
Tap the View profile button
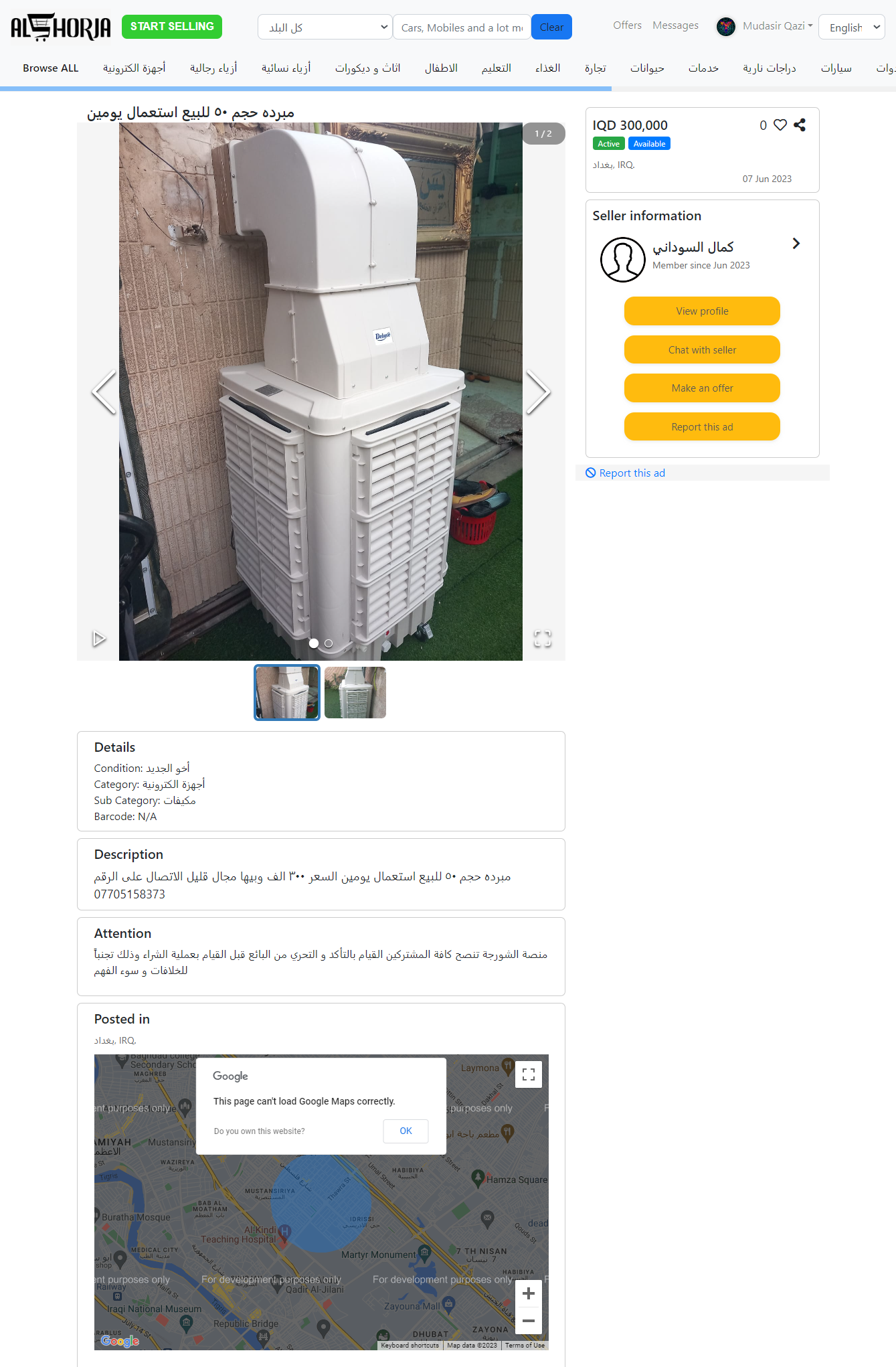click(x=702, y=311)
